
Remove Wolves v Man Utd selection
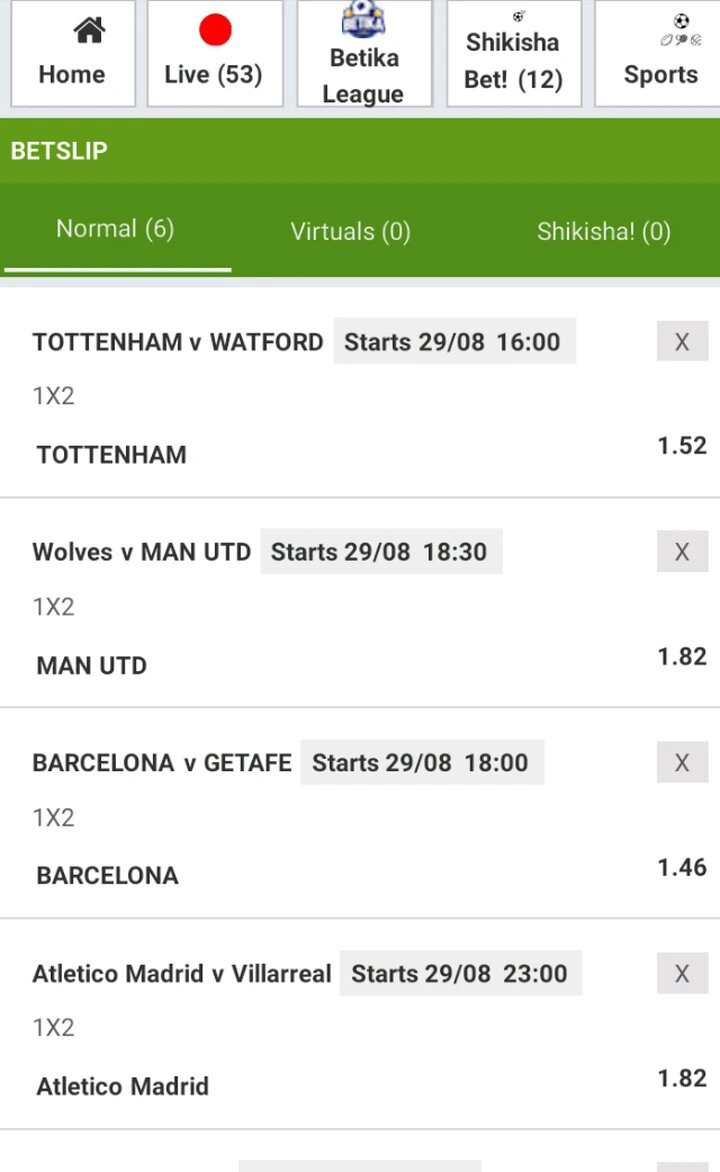pyautogui.click(x=682, y=552)
